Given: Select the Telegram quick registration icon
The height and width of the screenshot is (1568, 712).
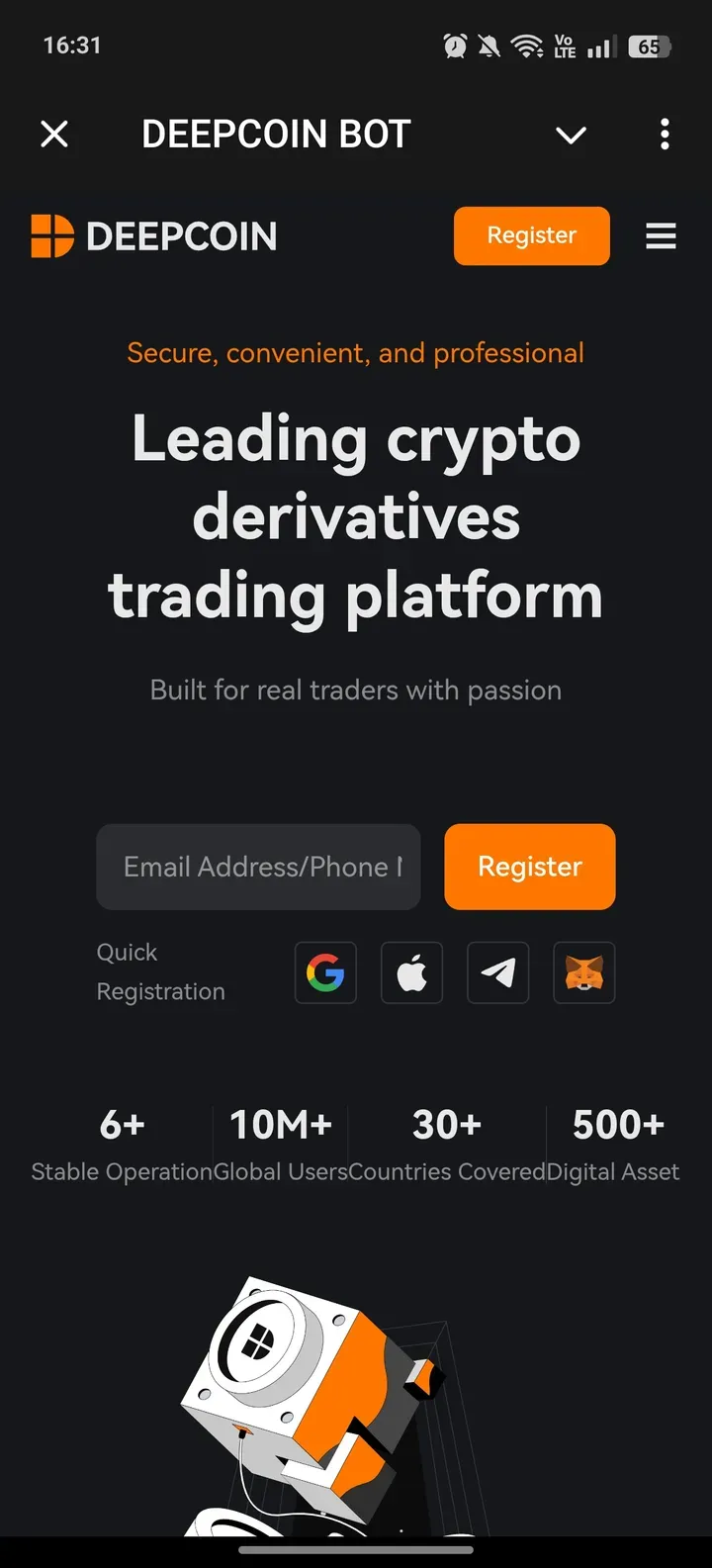Looking at the screenshot, I should pyautogui.click(x=497, y=972).
